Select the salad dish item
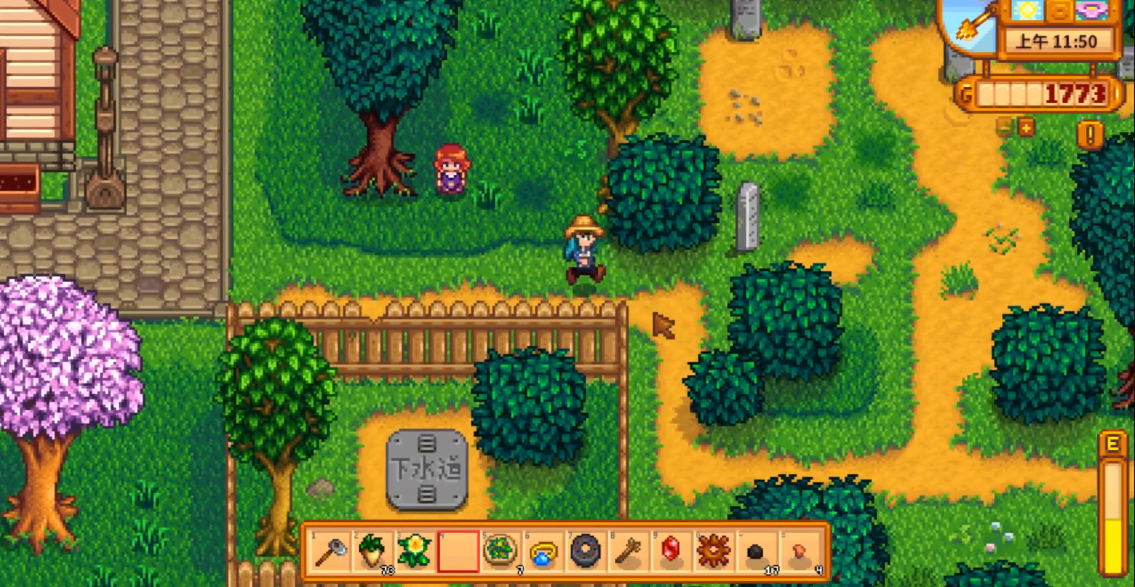Viewport: 1135px width, 587px height. pyautogui.click(x=499, y=551)
